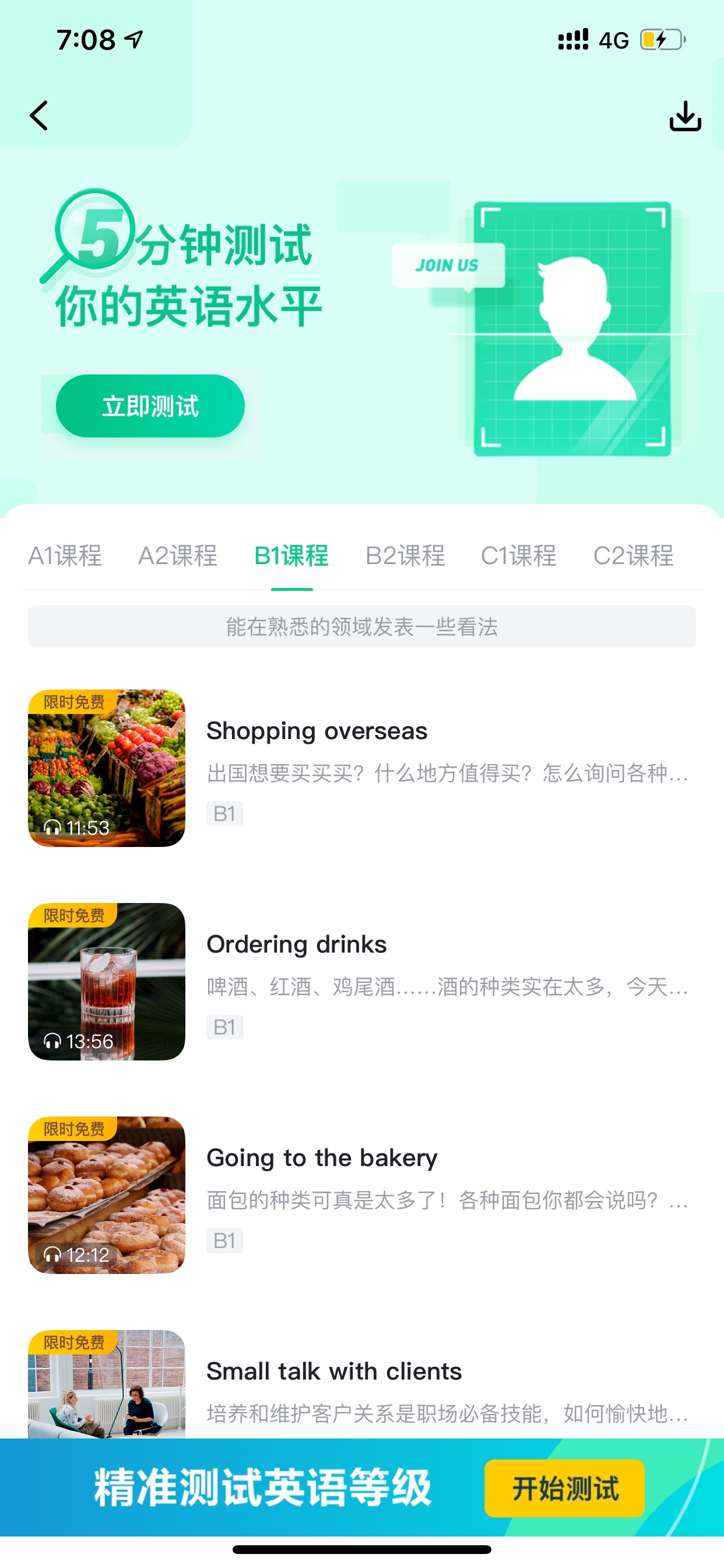Switch to the A1课程 tab
Image resolution: width=724 pixels, height=1568 pixels.
click(65, 556)
